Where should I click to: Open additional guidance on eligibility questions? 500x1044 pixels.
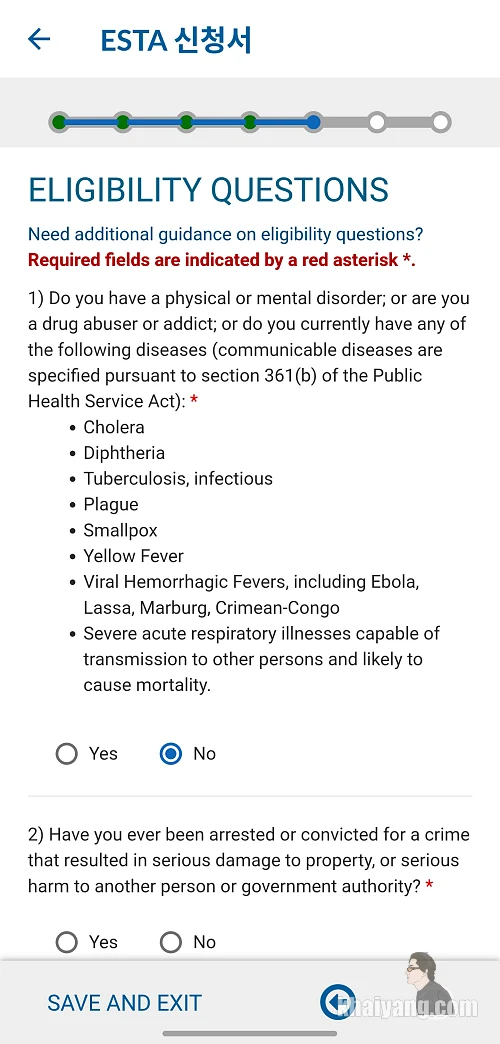click(x=226, y=234)
